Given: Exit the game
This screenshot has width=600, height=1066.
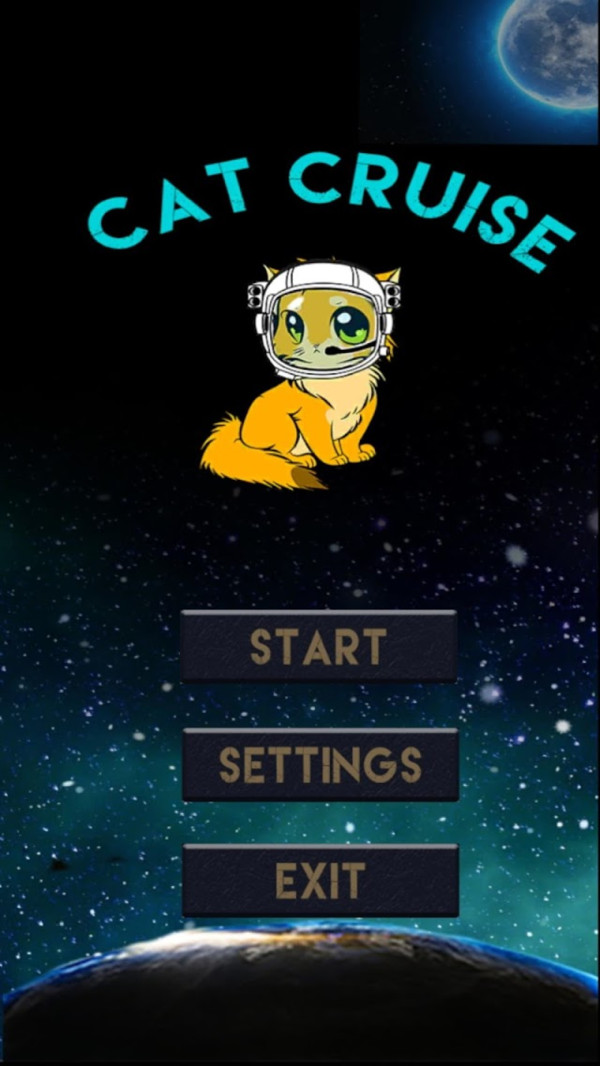Looking at the screenshot, I should [320, 881].
